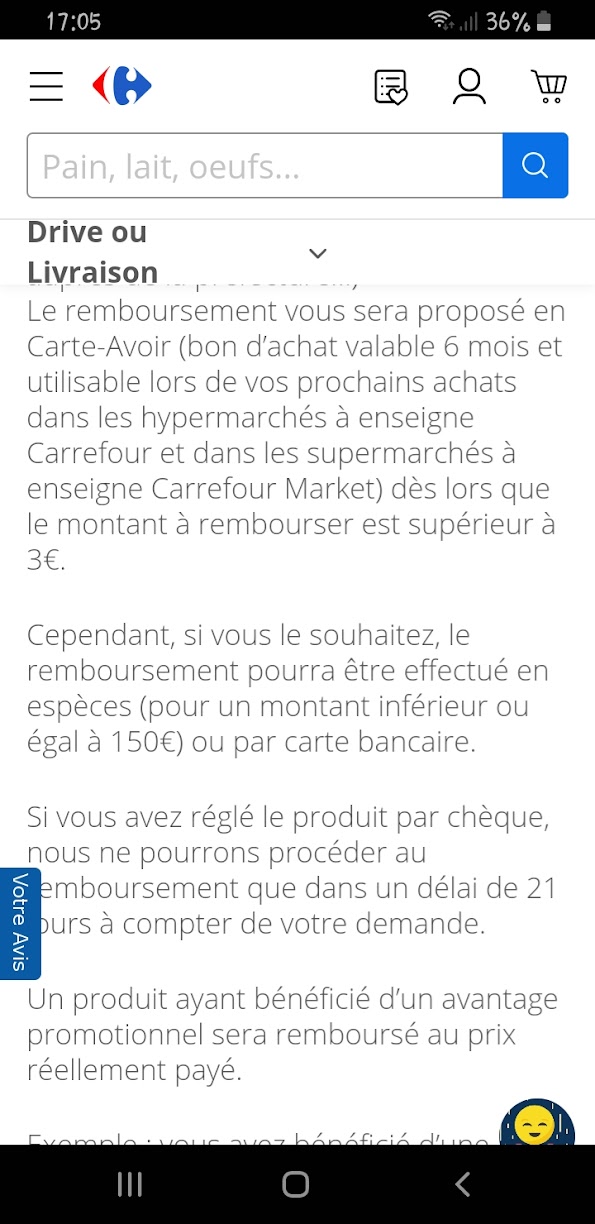Go to the Carrefour home logo
The image size is (595, 1224).
point(122,86)
